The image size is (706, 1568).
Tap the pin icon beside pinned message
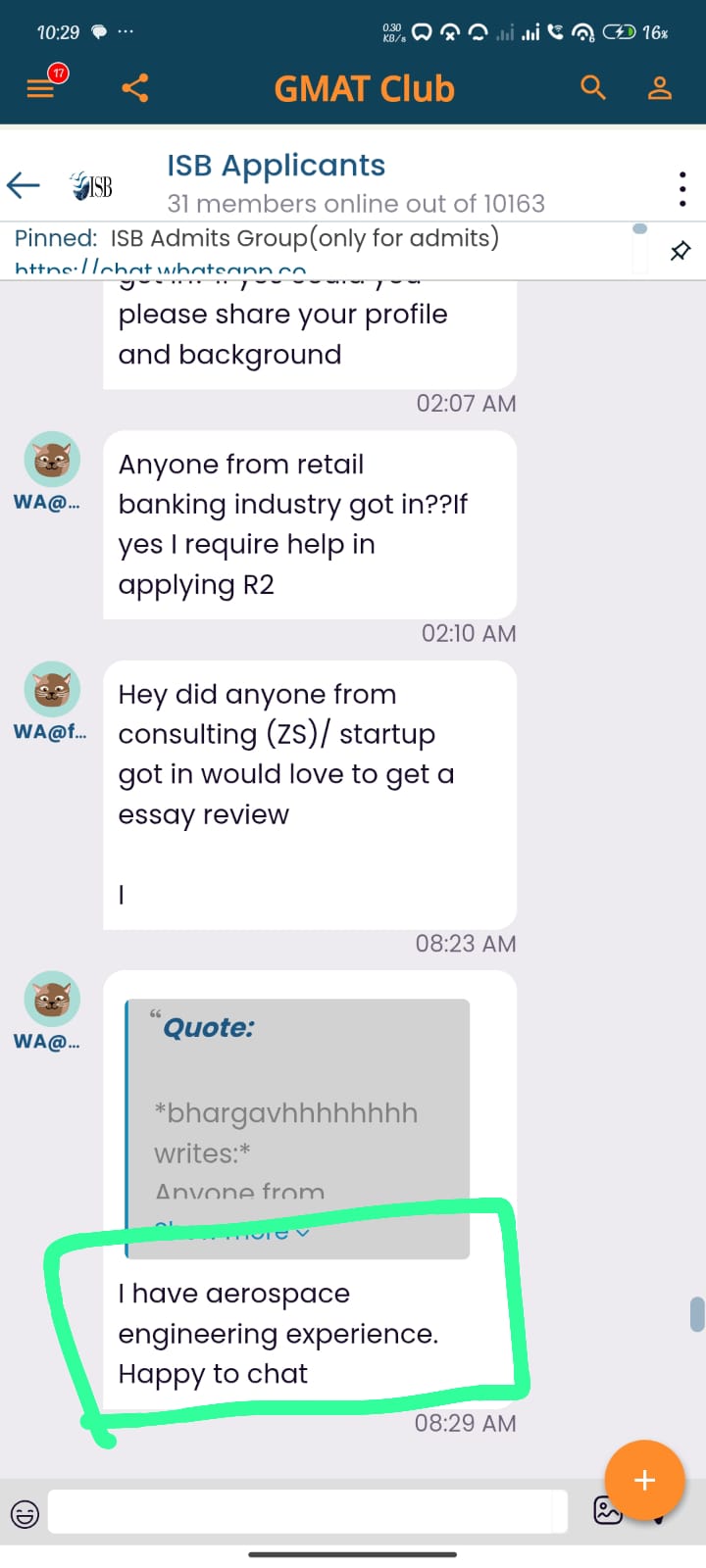[x=680, y=252]
